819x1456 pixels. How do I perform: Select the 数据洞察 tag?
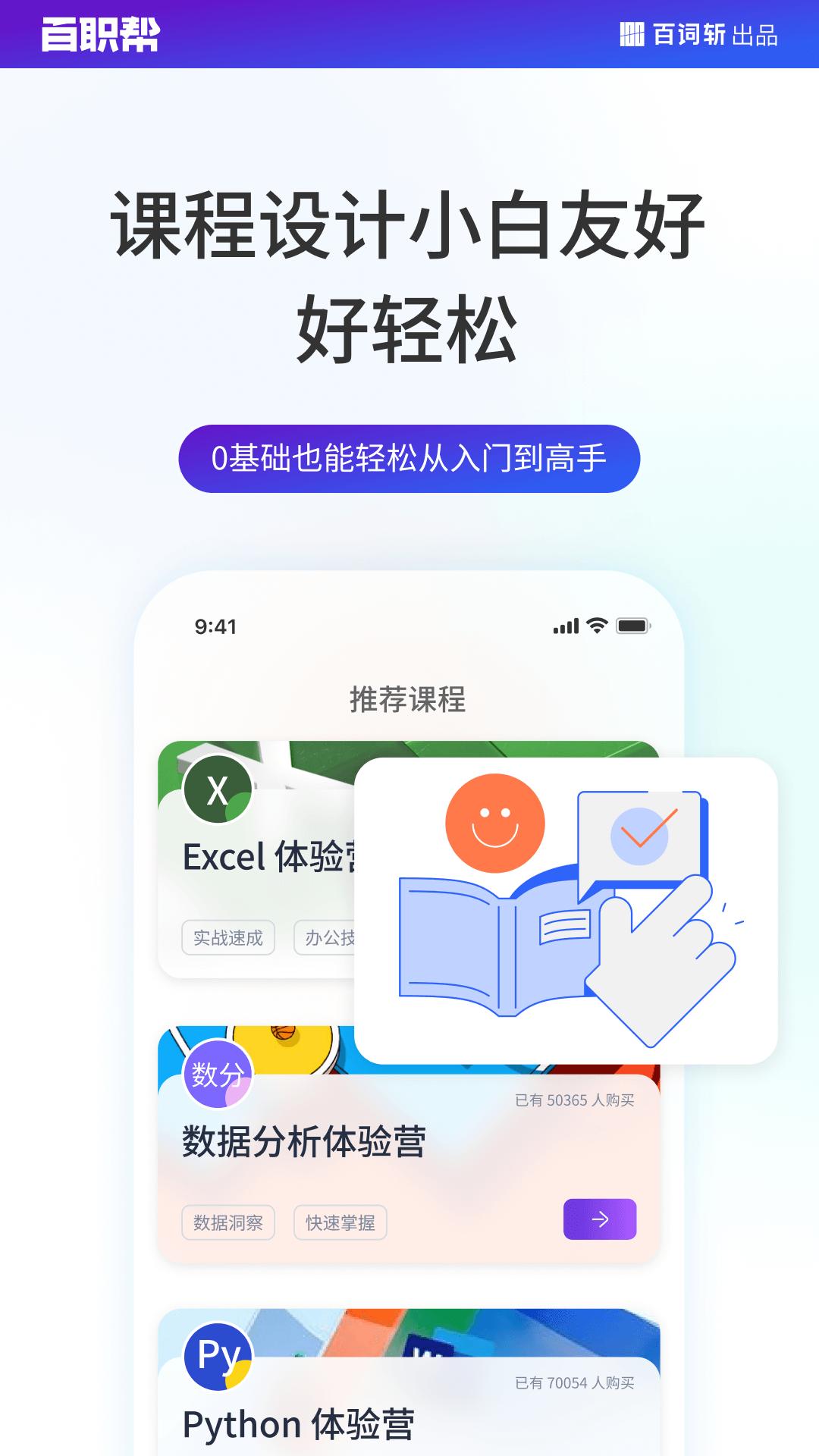pos(228,1222)
